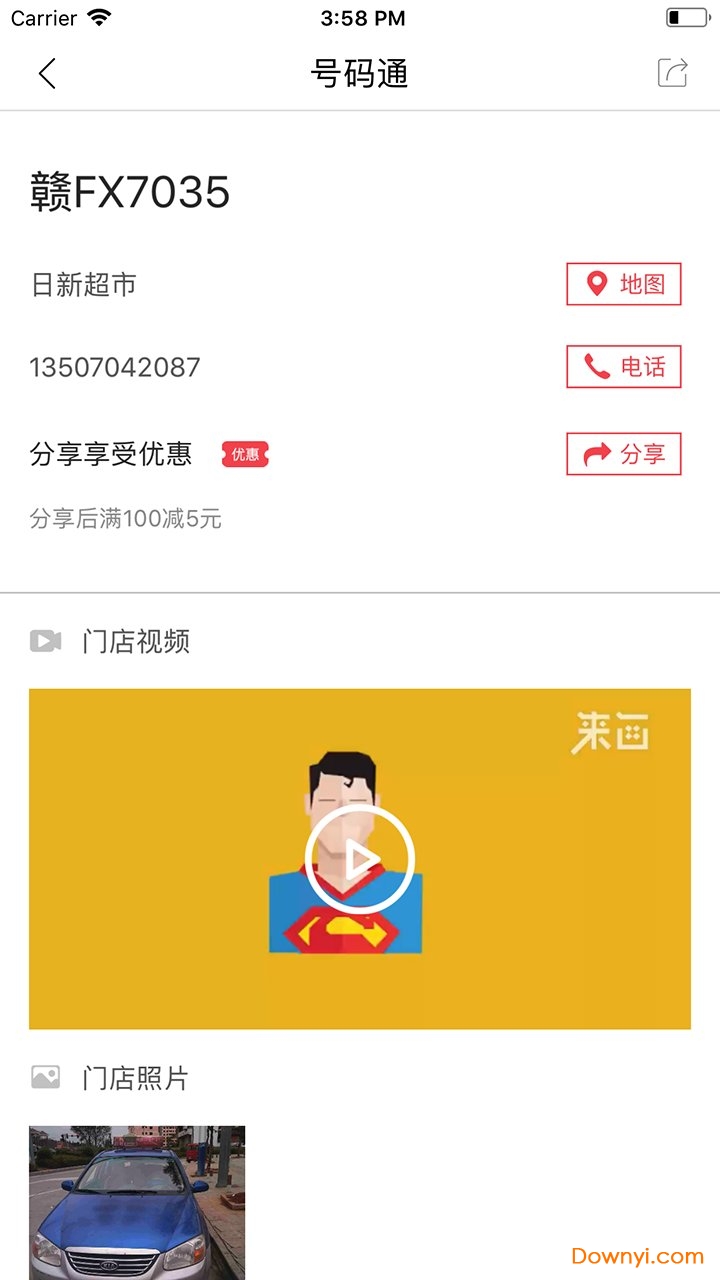Tap the red 优惠 coupon badge
720x1280 pixels.
click(x=245, y=454)
